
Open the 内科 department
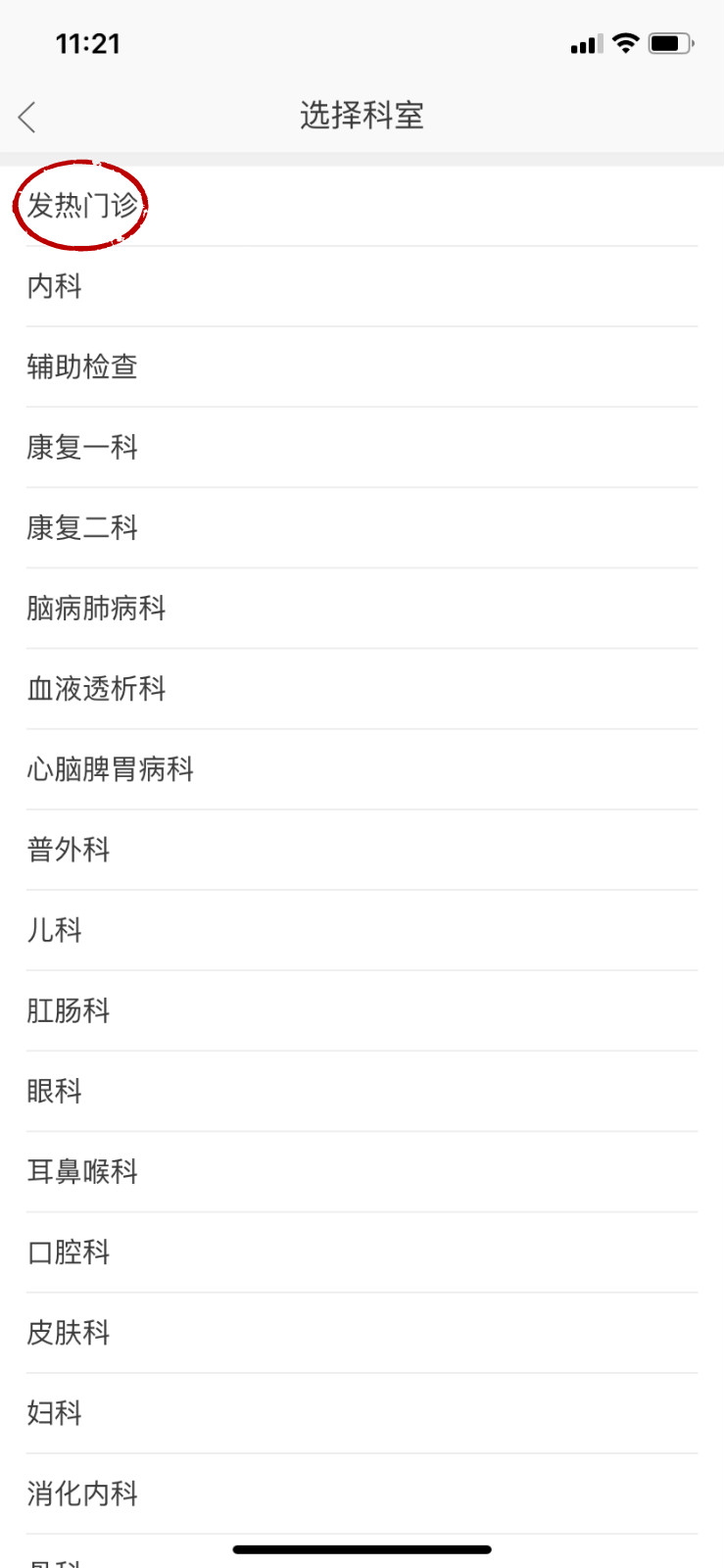pyautogui.click(x=362, y=286)
